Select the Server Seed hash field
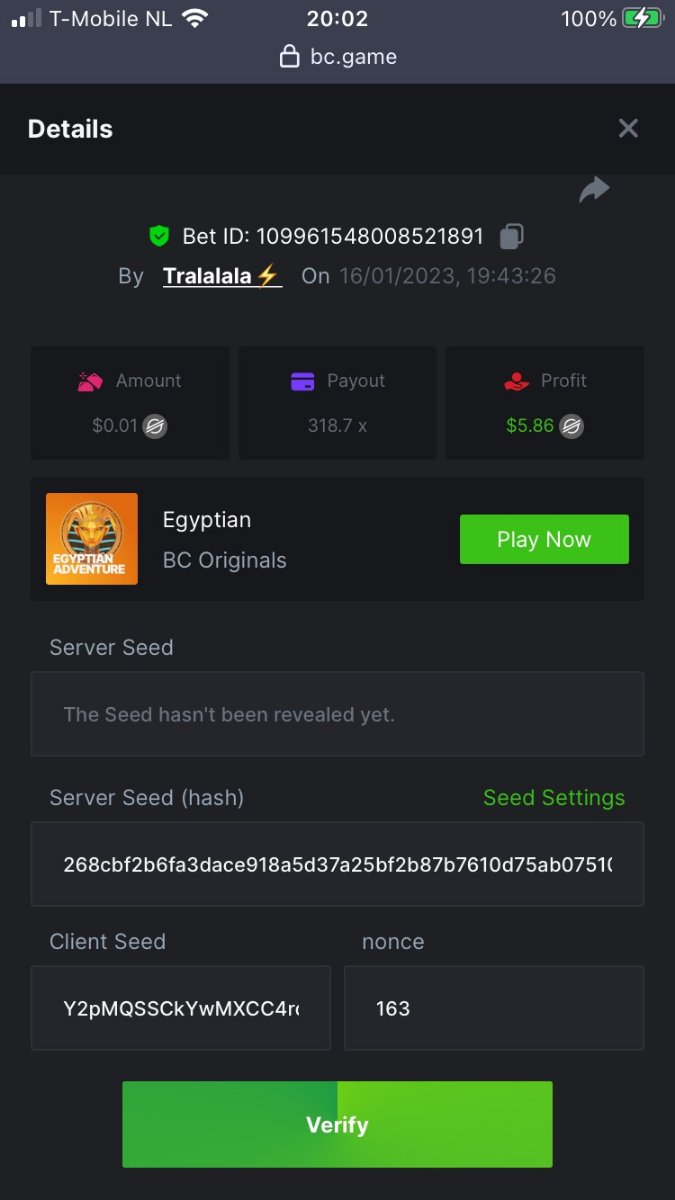The height and width of the screenshot is (1200, 675). click(337, 864)
